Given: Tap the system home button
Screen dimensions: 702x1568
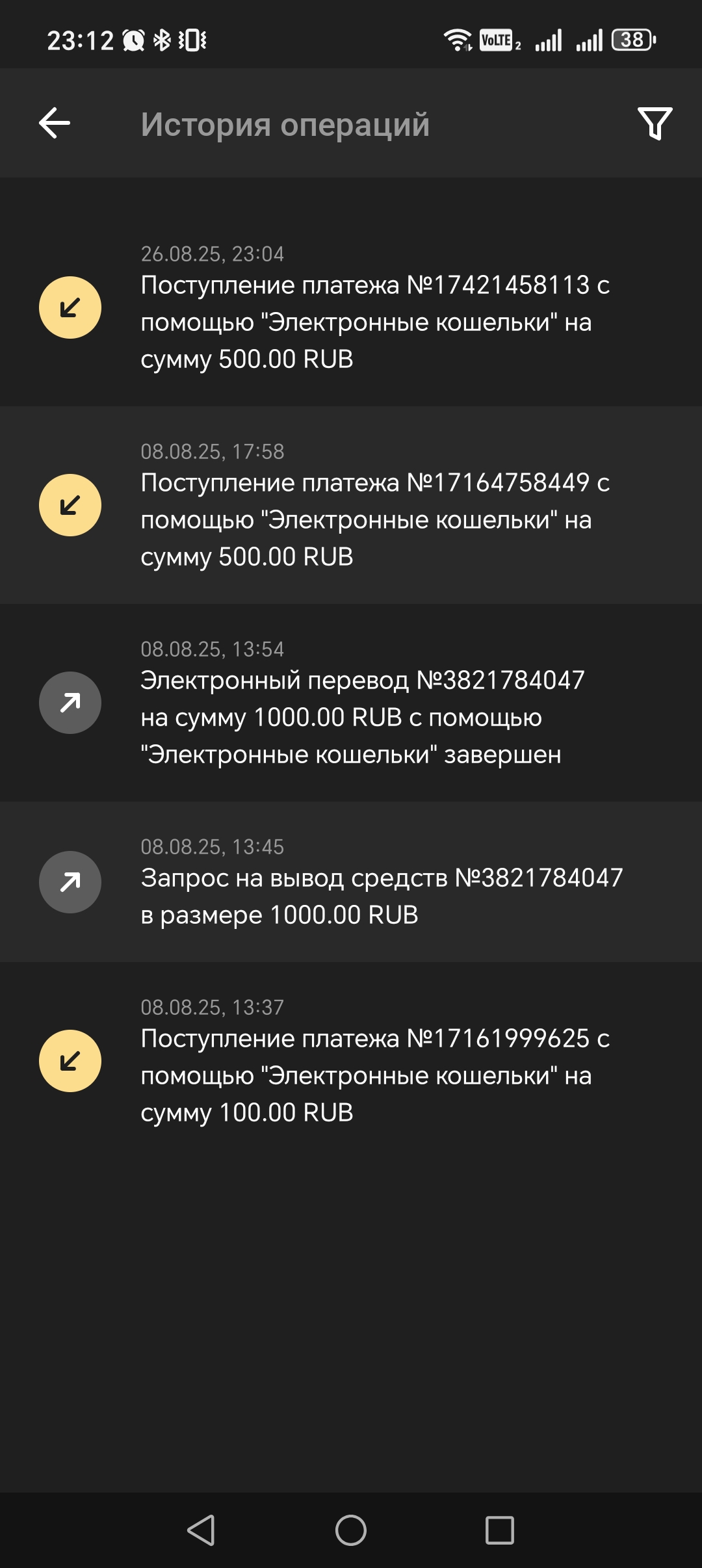Looking at the screenshot, I should point(351,1530).
